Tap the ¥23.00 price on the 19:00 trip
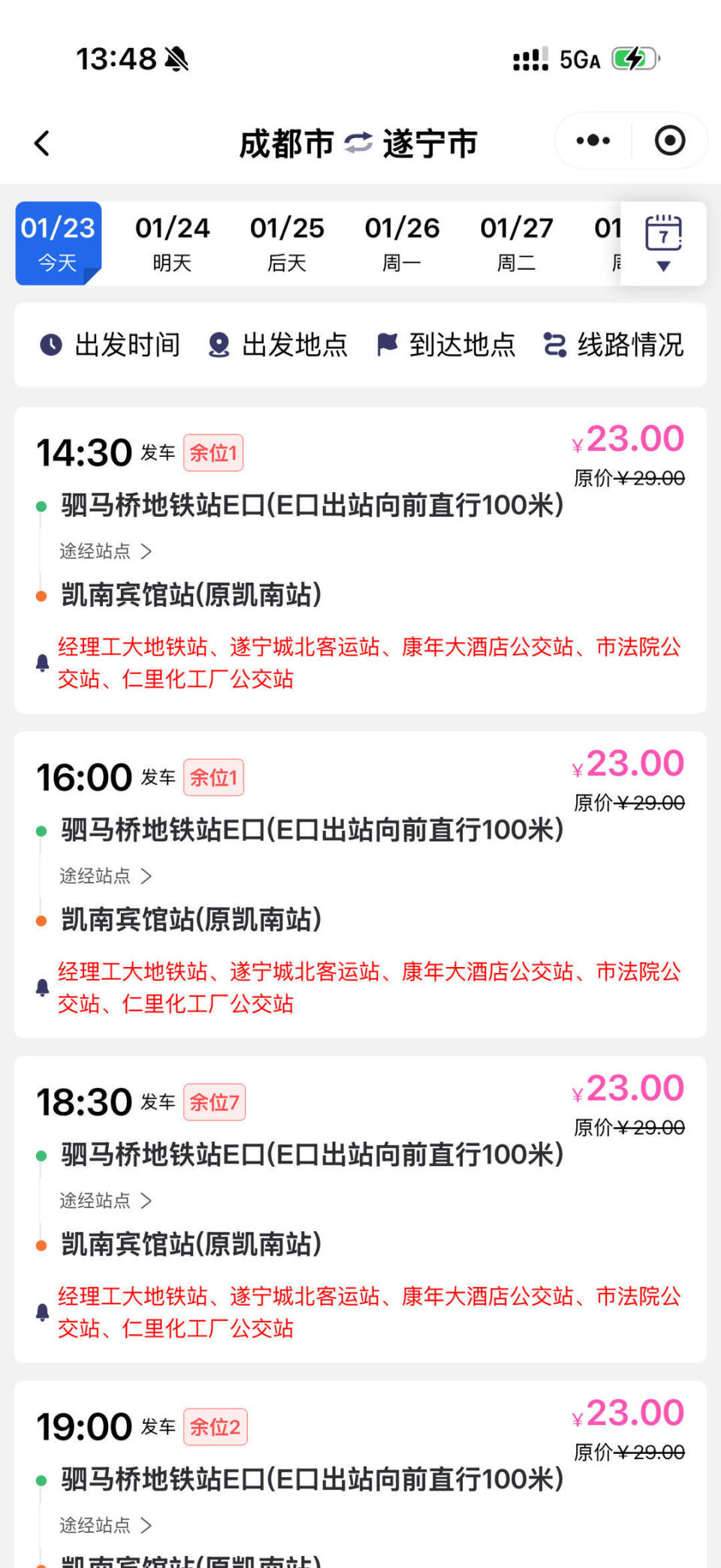 (631, 1412)
